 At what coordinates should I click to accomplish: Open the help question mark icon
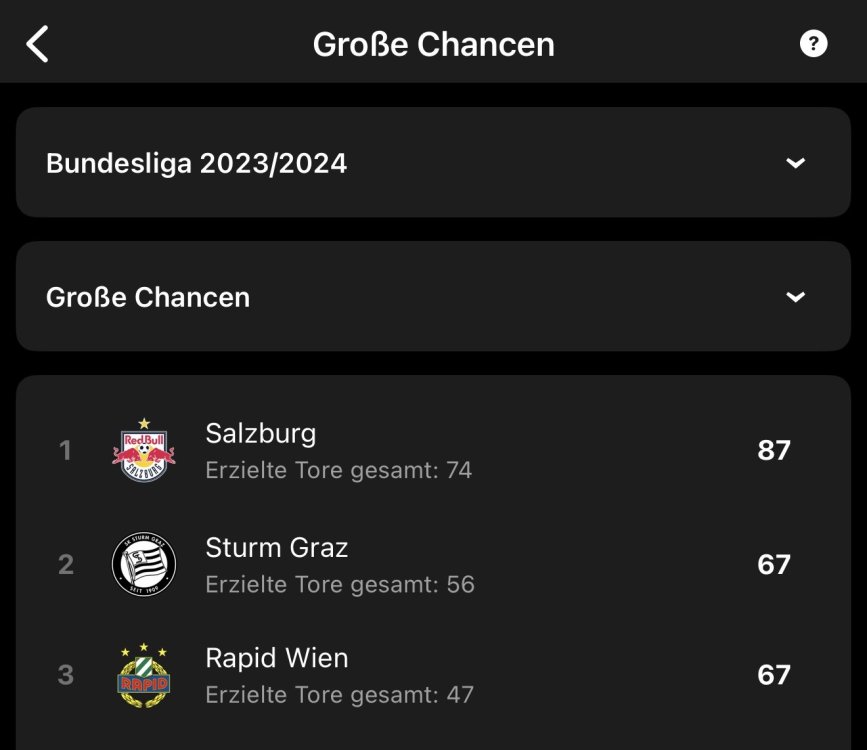(x=813, y=44)
